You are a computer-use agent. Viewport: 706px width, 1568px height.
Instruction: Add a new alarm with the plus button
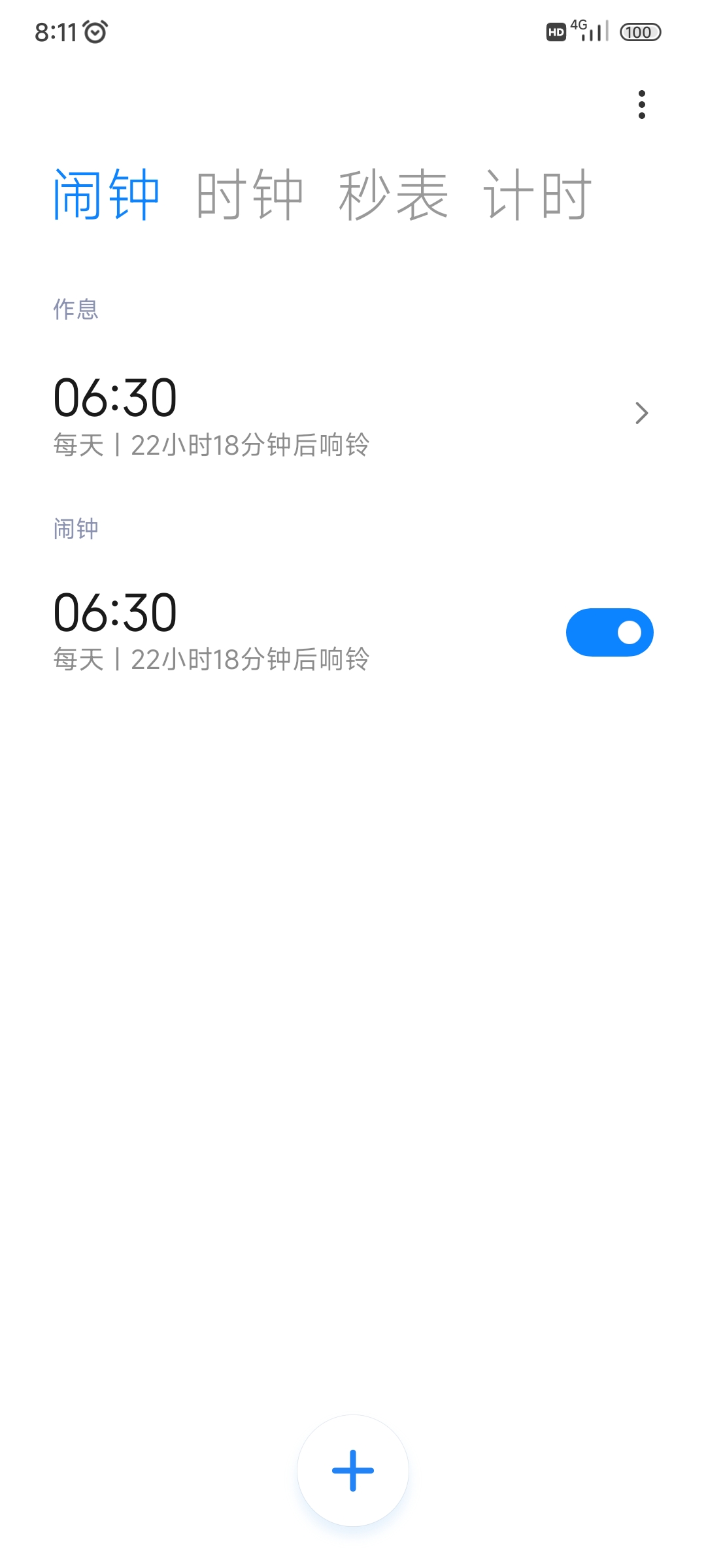[353, 1471]
